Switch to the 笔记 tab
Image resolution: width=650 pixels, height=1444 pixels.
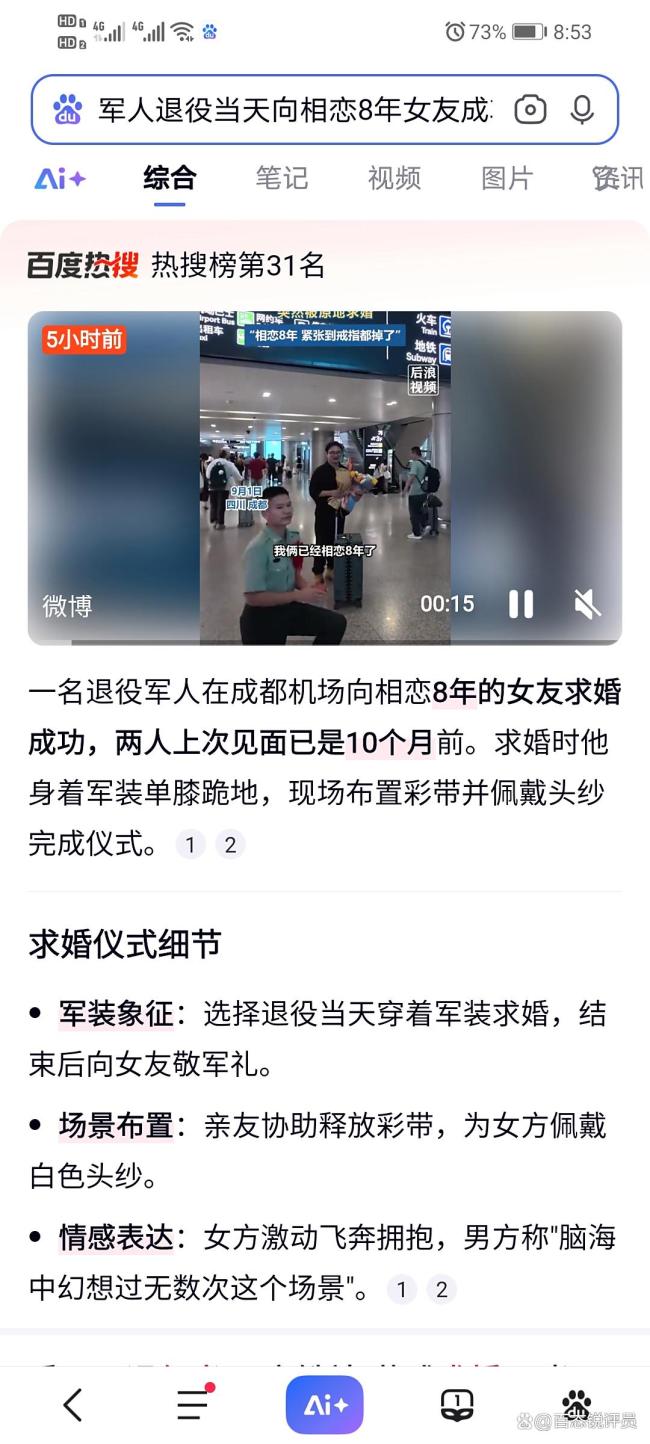281,179
